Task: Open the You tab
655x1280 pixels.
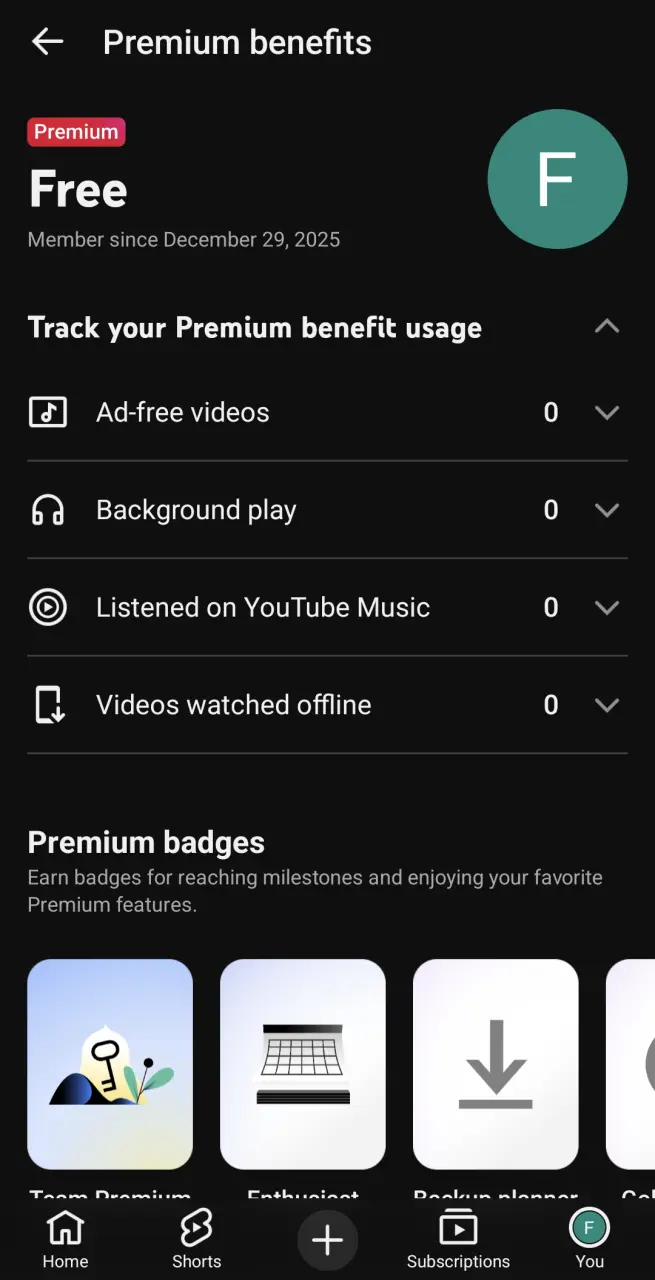Action: click(589, 1240)
